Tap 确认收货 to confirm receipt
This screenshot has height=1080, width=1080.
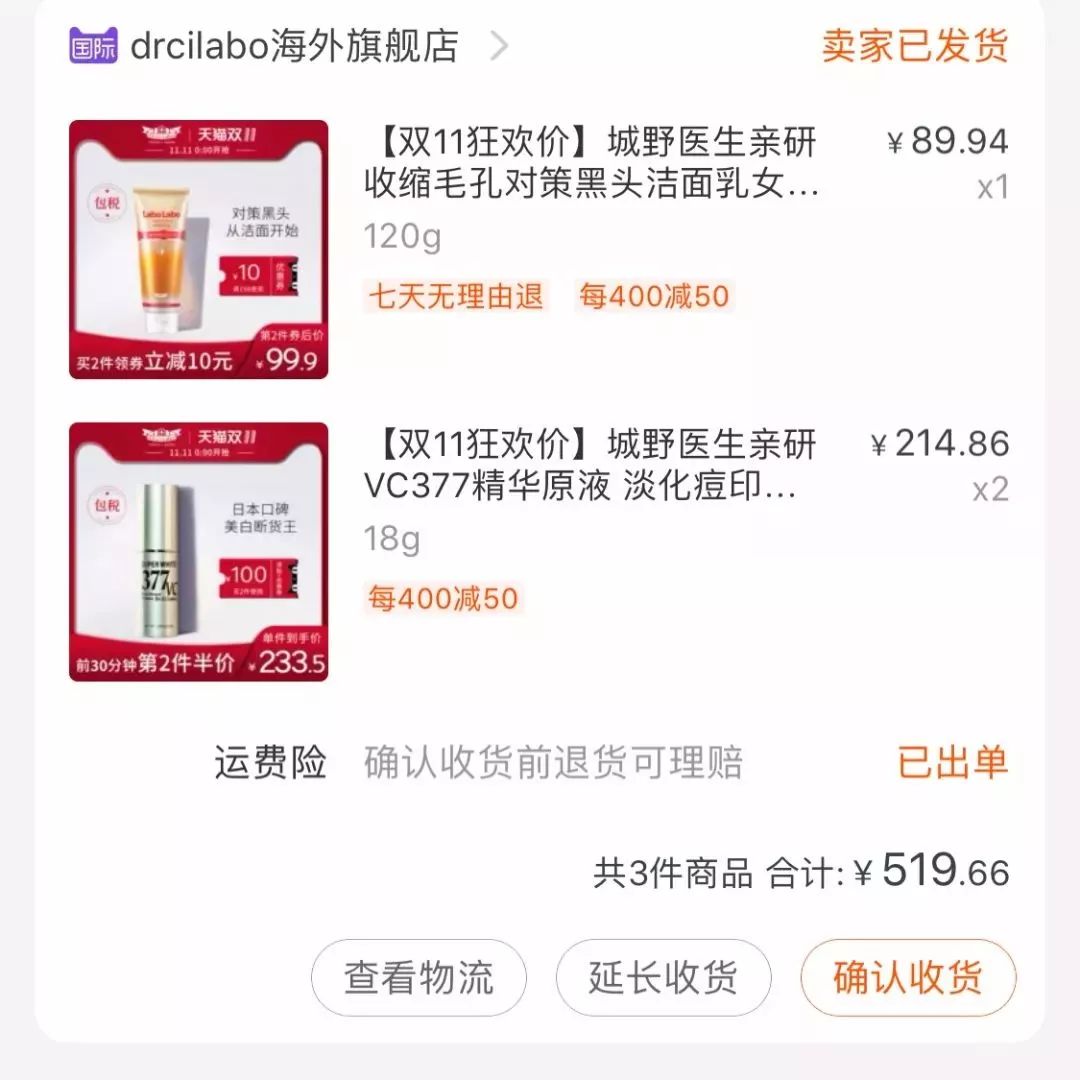coord(907,977)
